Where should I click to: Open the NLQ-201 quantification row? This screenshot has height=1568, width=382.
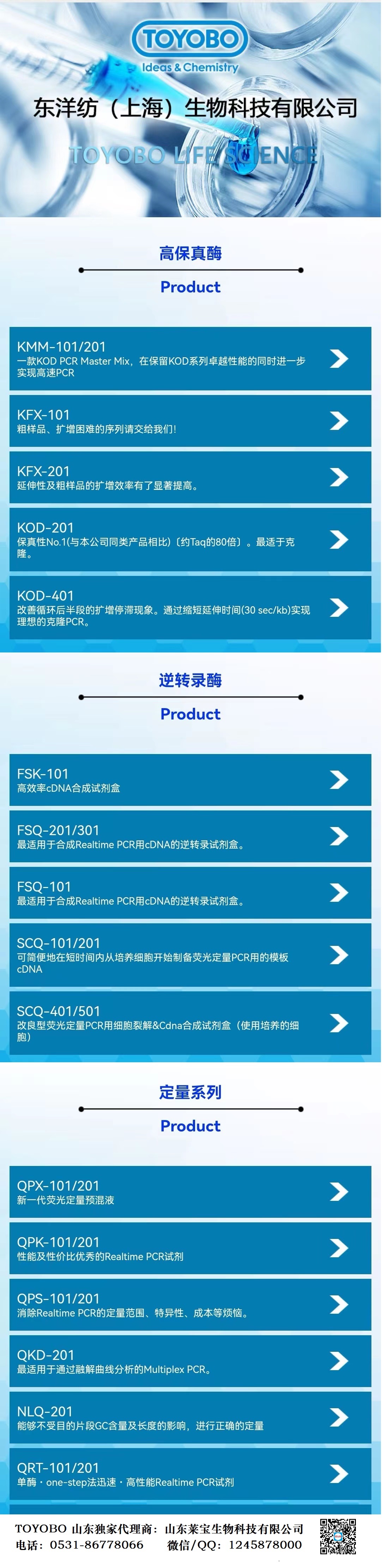(190, 1418)
